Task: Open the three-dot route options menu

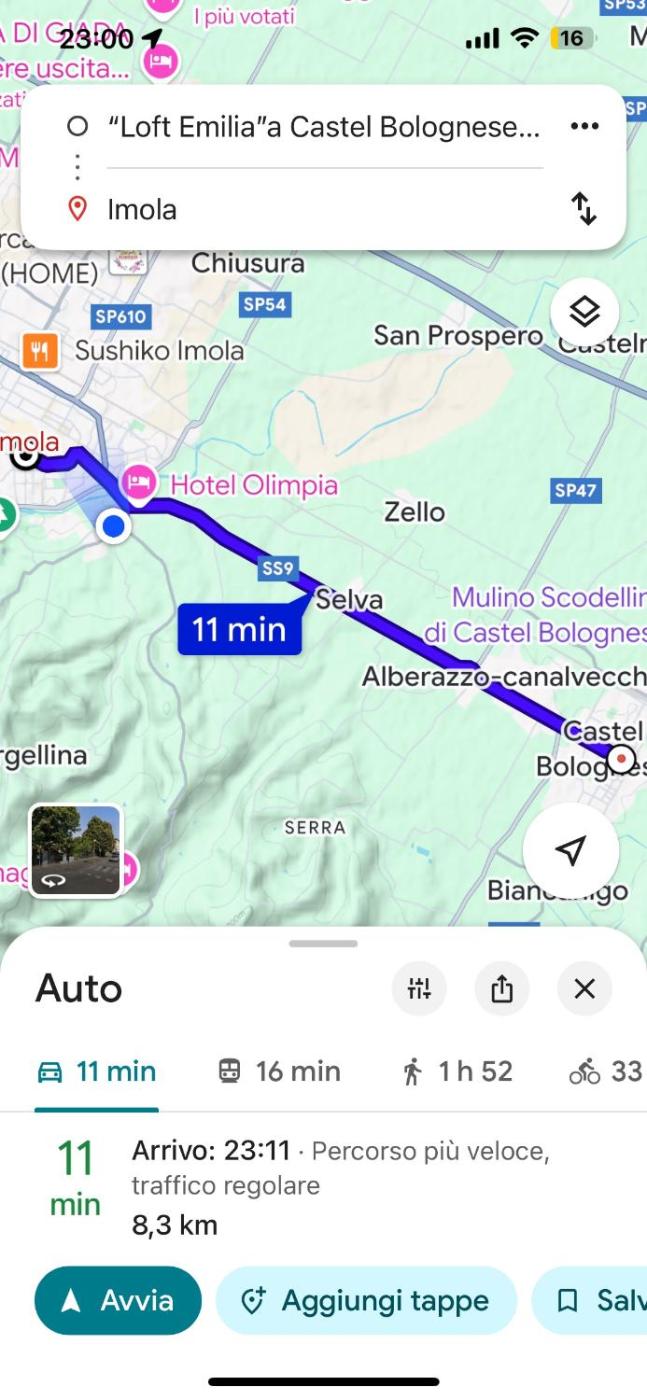Action: 584,126
